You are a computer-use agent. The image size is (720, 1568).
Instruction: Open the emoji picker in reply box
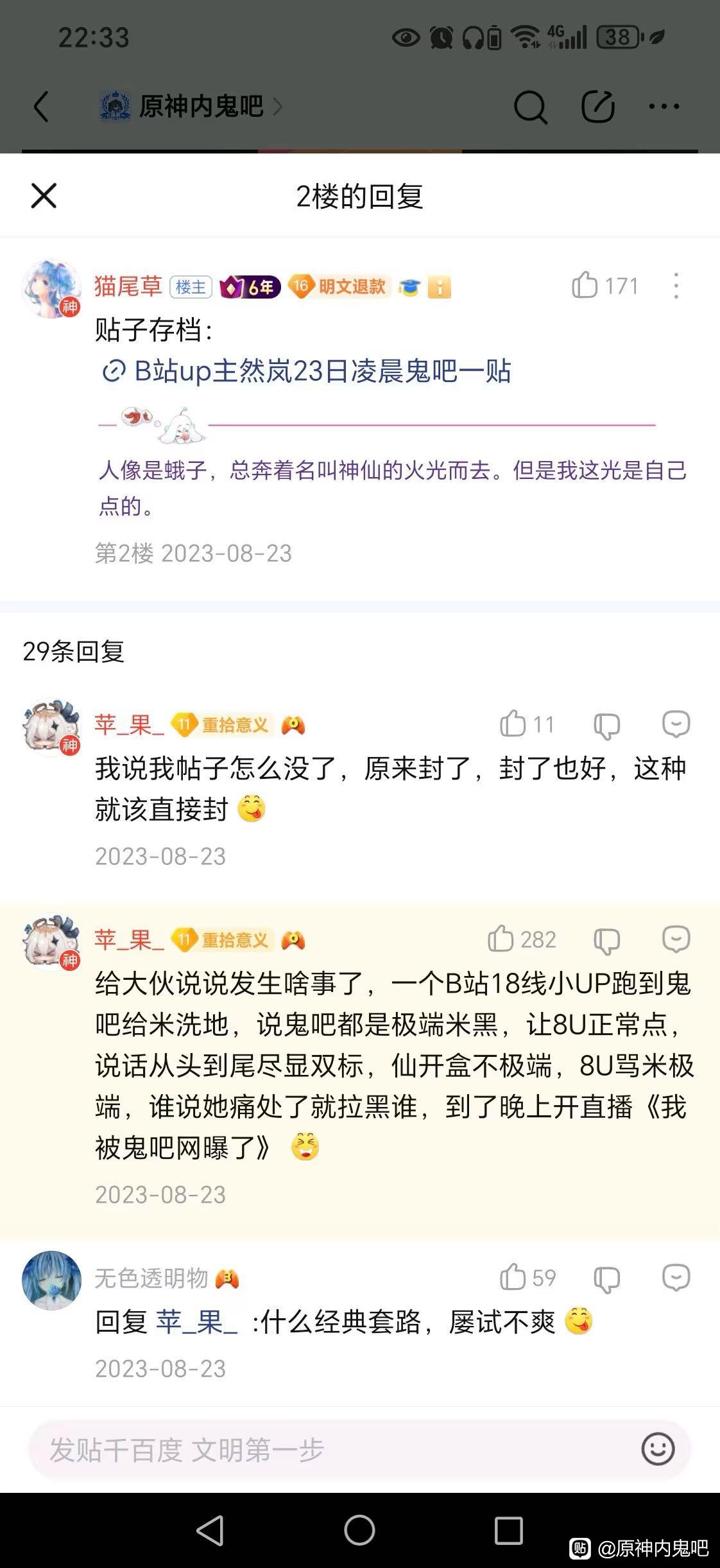click(658, 1449)
